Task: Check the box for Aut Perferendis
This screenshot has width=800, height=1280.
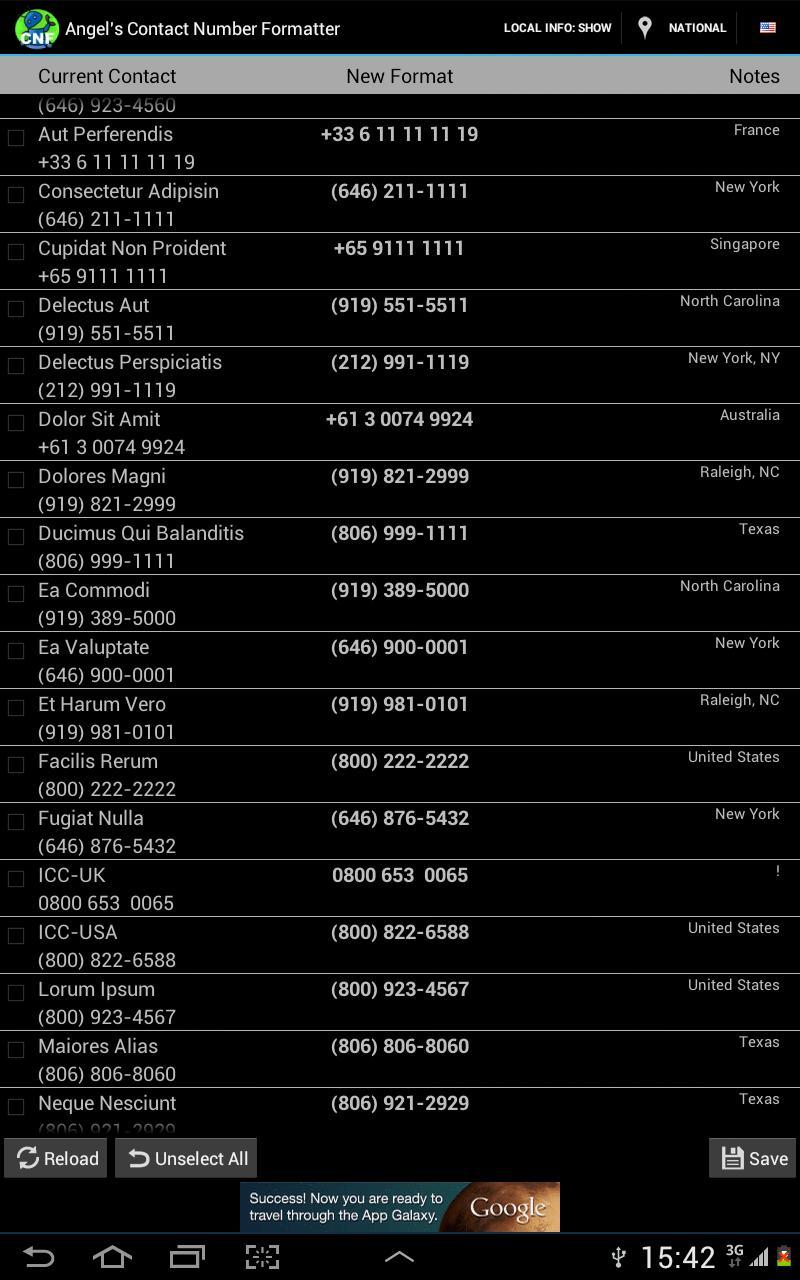Action: coord(16,138)
